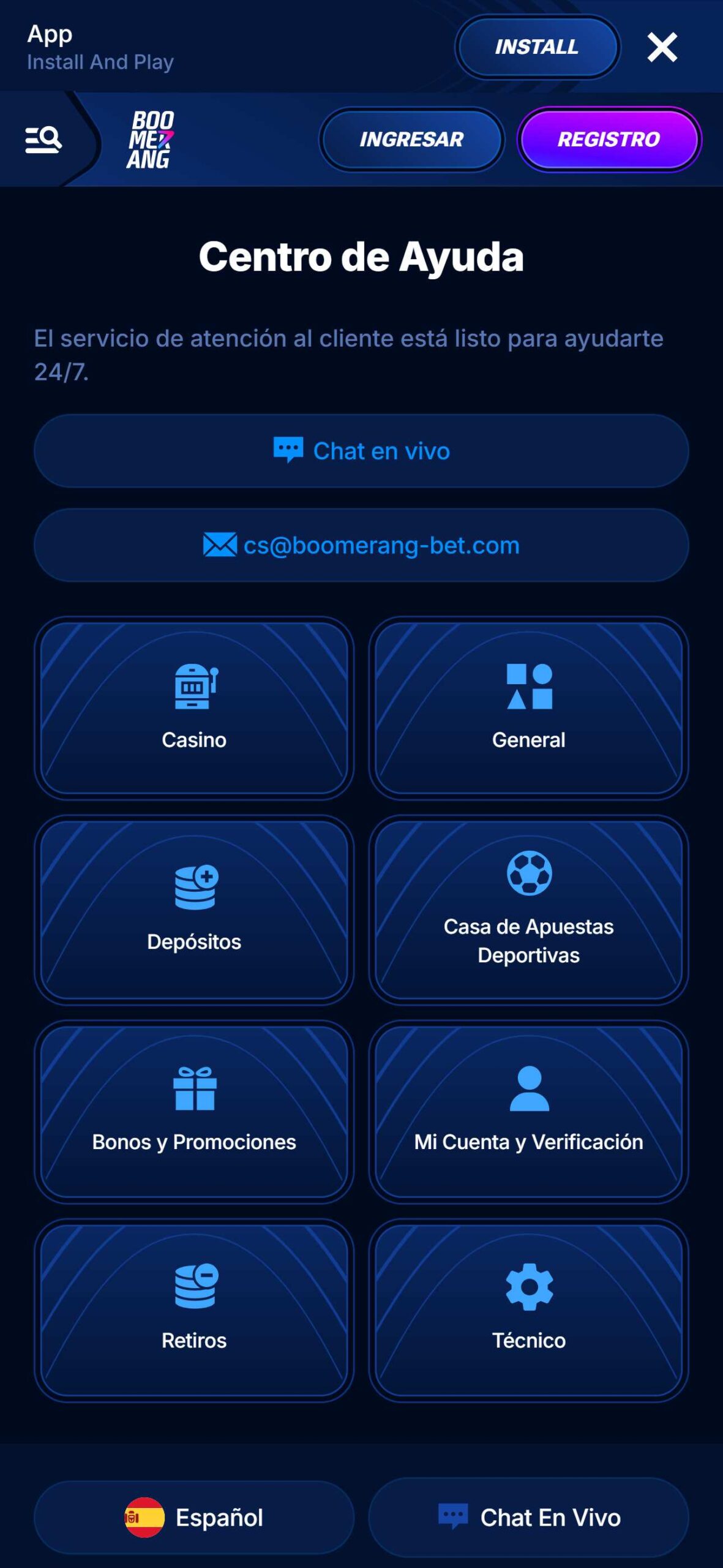Screen dimensions: 723x1568
Task: Tap INGRESAR to log in
Action: [411, 140]
